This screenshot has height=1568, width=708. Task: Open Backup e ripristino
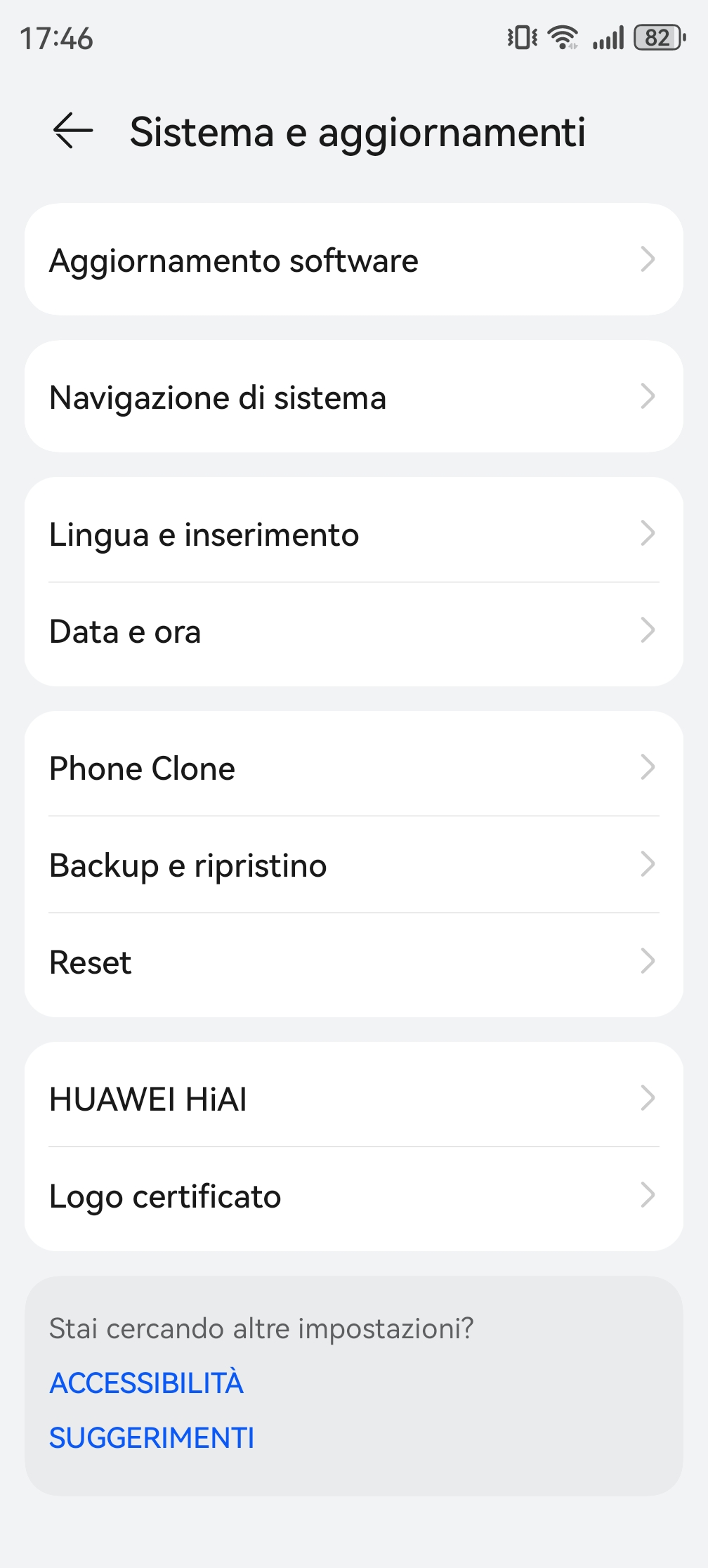tap(354, 865)
